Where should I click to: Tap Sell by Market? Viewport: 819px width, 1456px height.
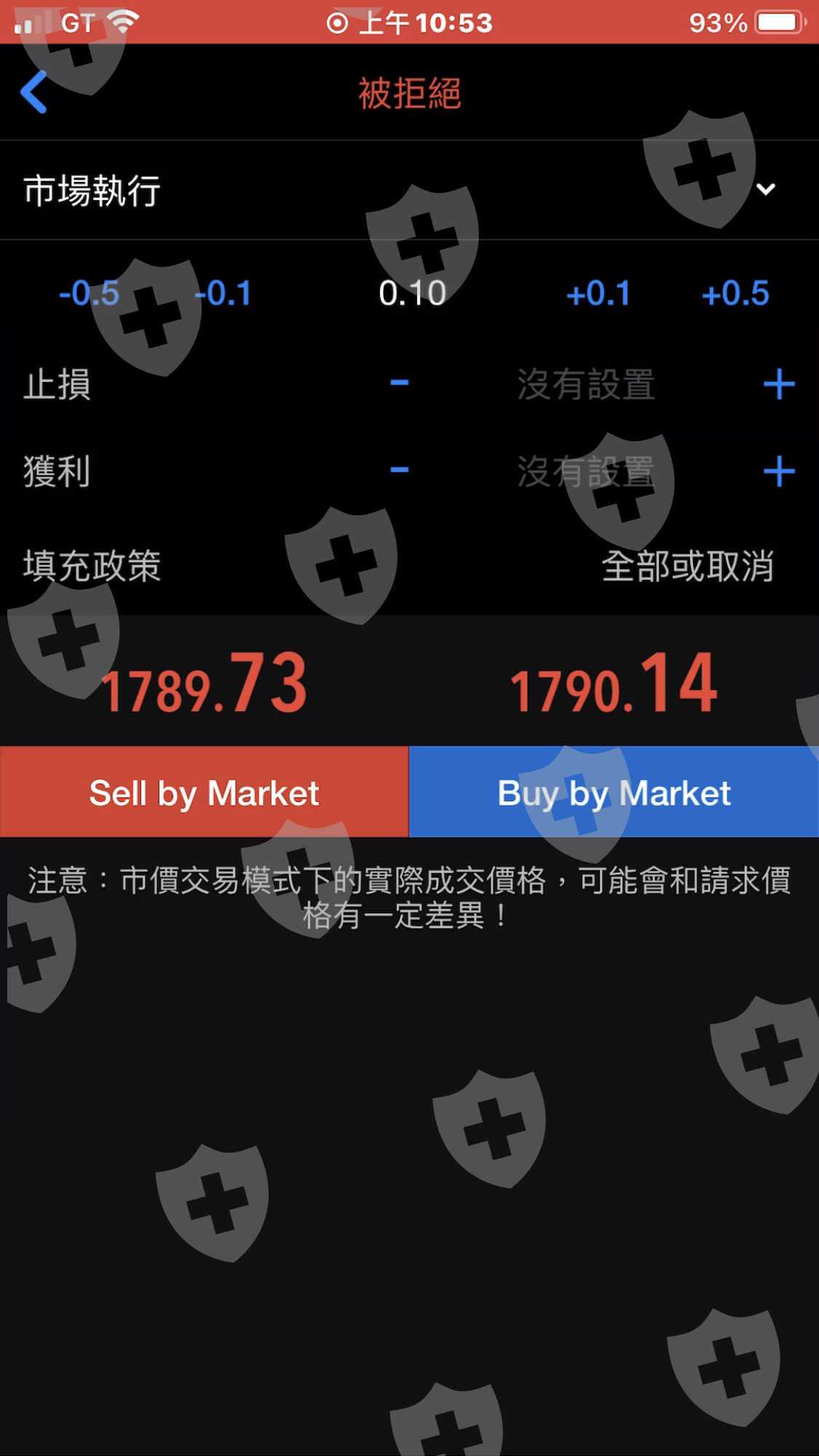pyautogui.click(x=204, y=792)
